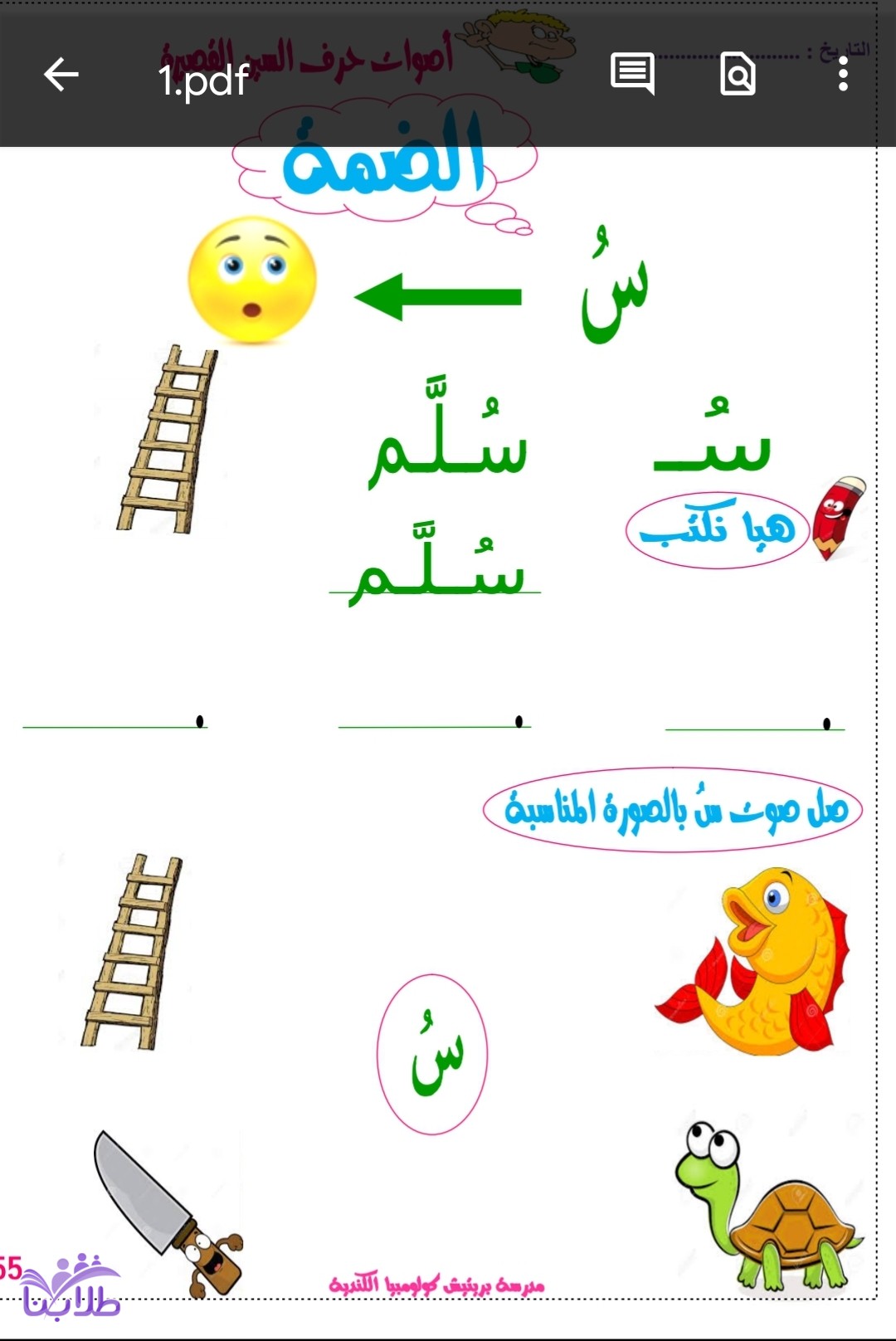
Task: Open the overflow menu
Action: tap(843, 74)
